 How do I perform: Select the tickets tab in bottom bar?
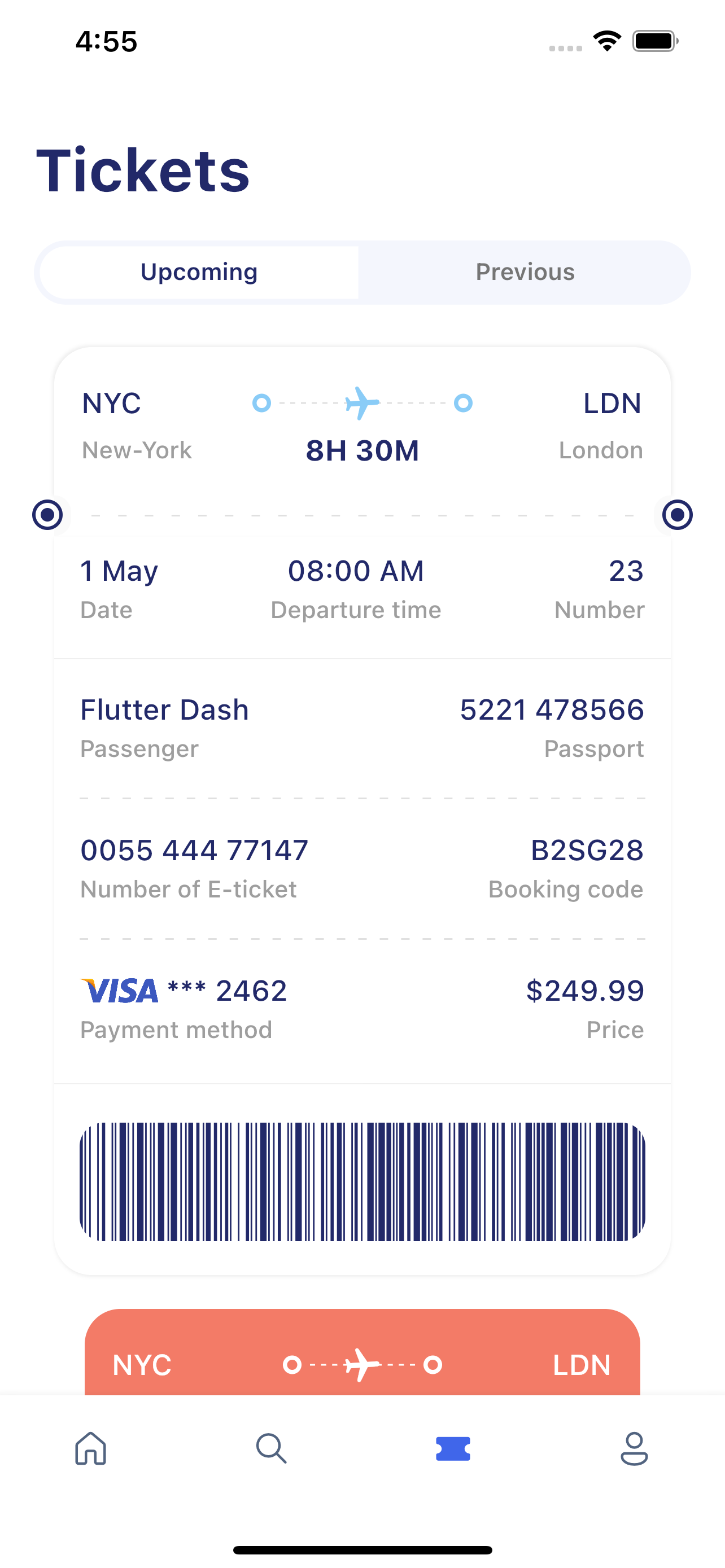453,1449
